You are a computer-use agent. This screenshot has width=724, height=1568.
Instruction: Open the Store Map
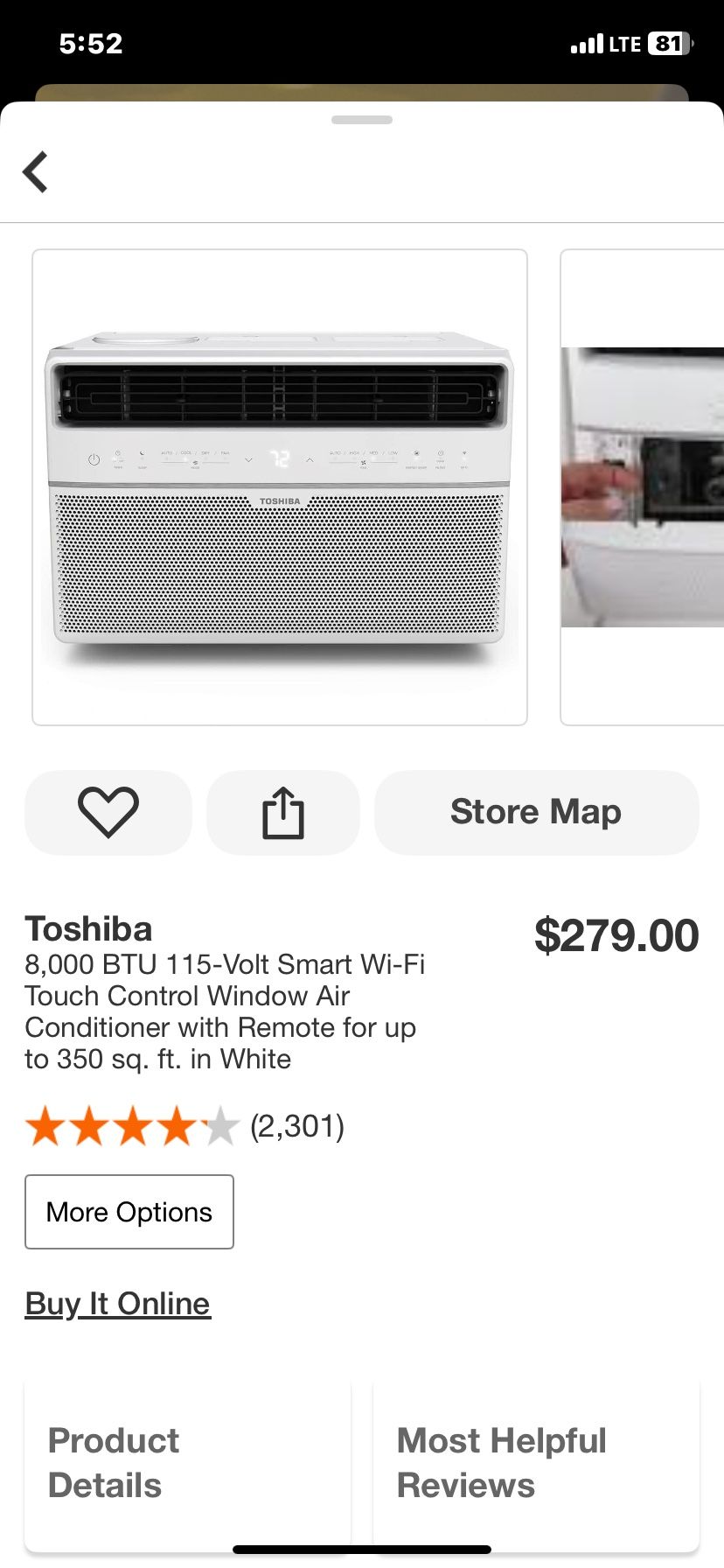[x=536, y=812]
